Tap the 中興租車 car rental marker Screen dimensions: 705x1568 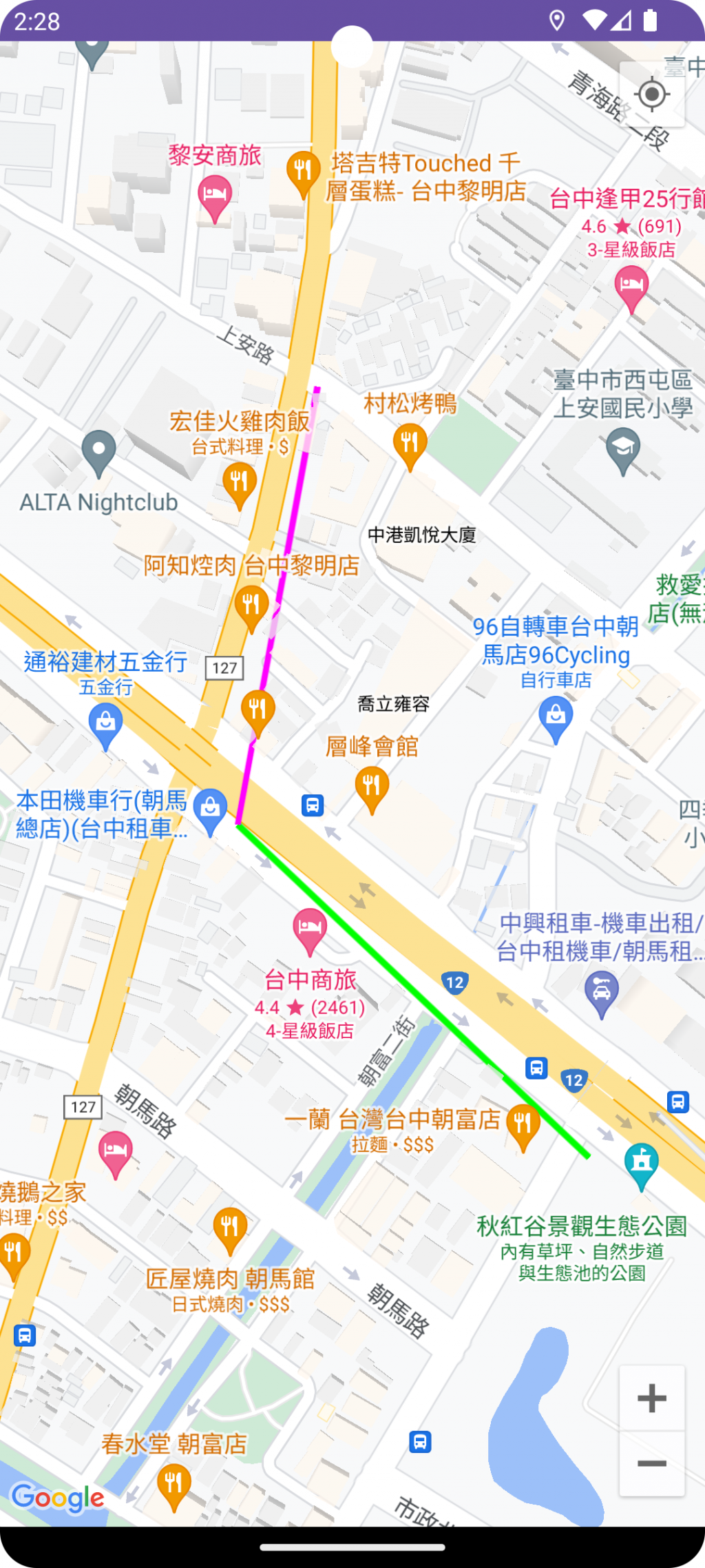[601, 993]
